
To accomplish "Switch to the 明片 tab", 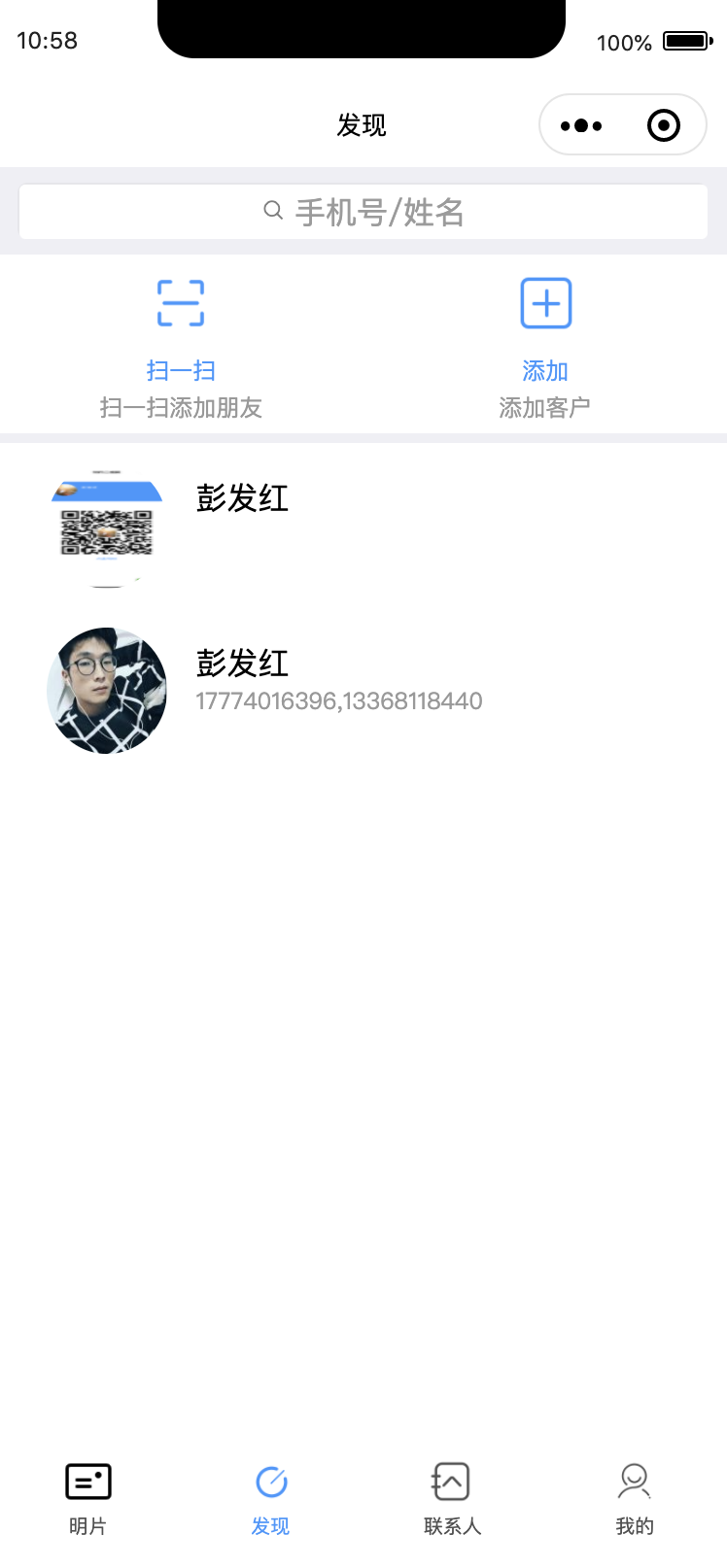I will tap(87, 1498).
